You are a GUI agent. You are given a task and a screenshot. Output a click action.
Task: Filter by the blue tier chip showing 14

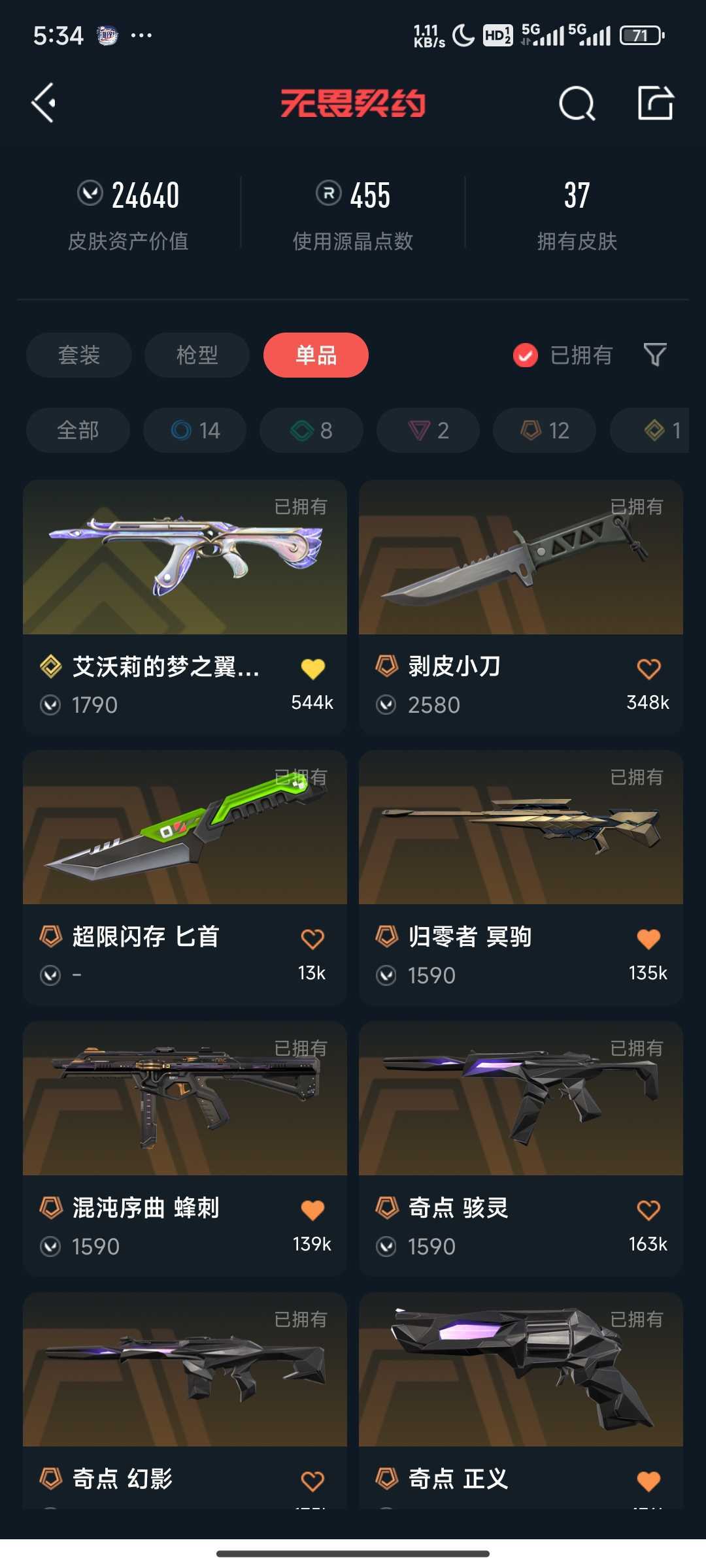click(x=195, y=431)
